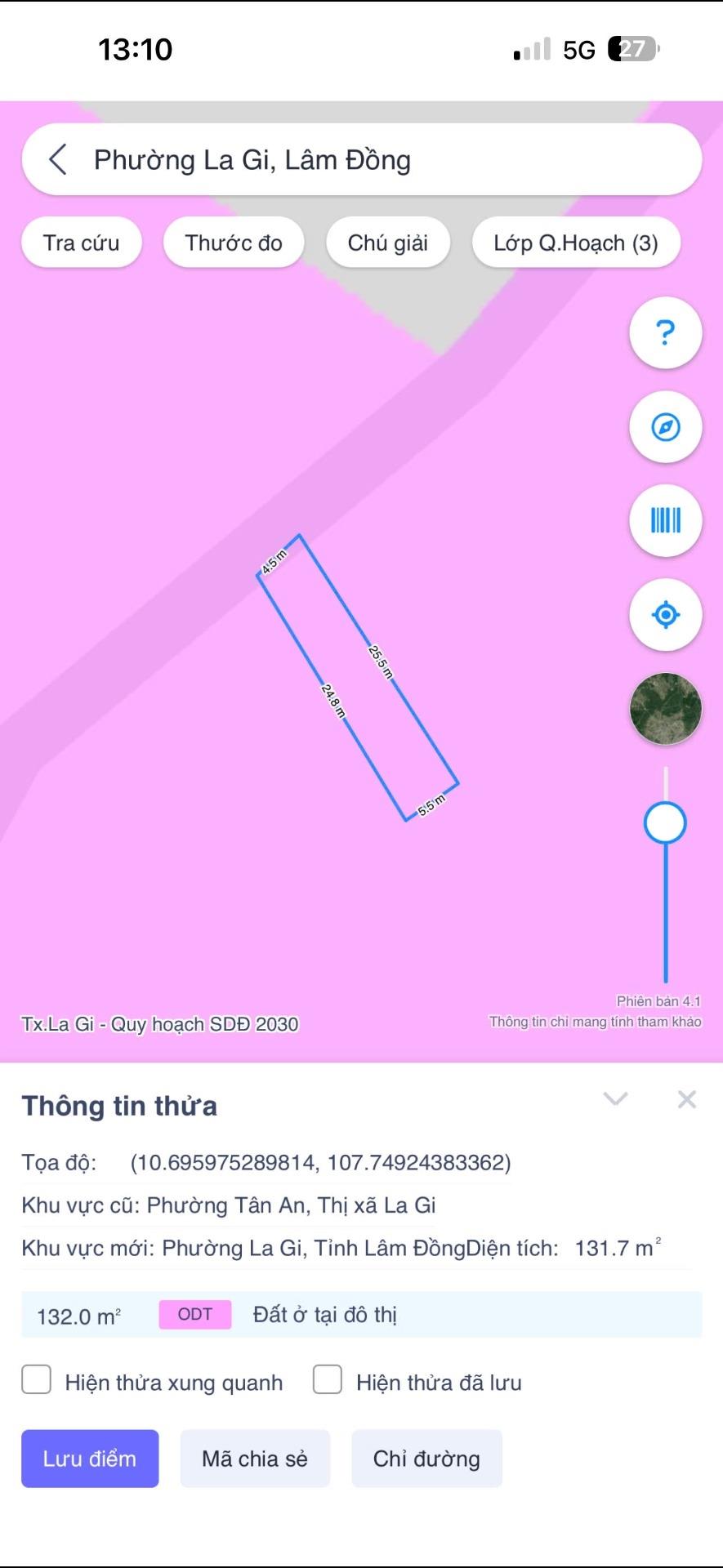Switch to the satellite imagery thumbnail
The width and height of the screenshot is (723, 1568).
pyautogui.click(x=665, y=709)
